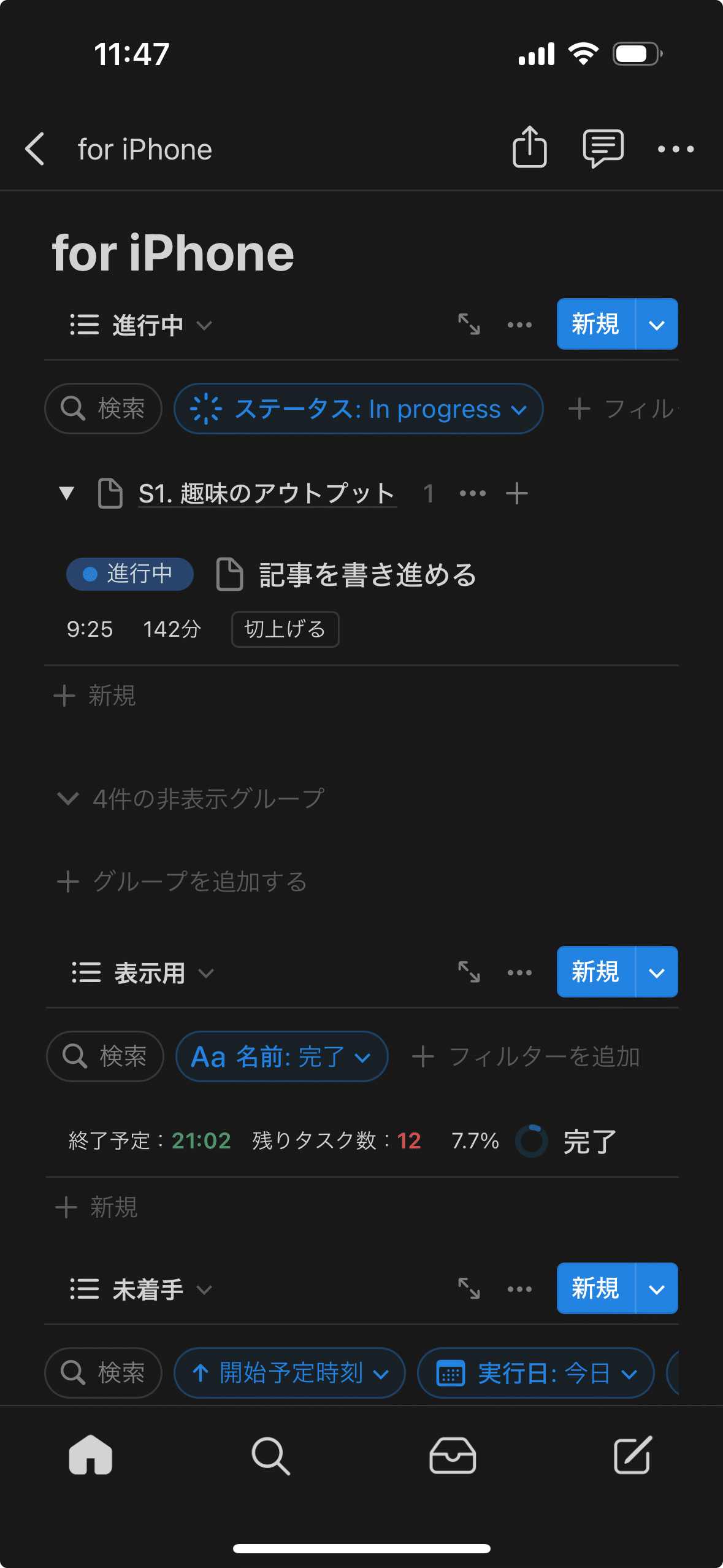The height and width of the screenshot is (1568, 723).
Task: Create a new page via compose icon
Action: (x=632, y=1455)
